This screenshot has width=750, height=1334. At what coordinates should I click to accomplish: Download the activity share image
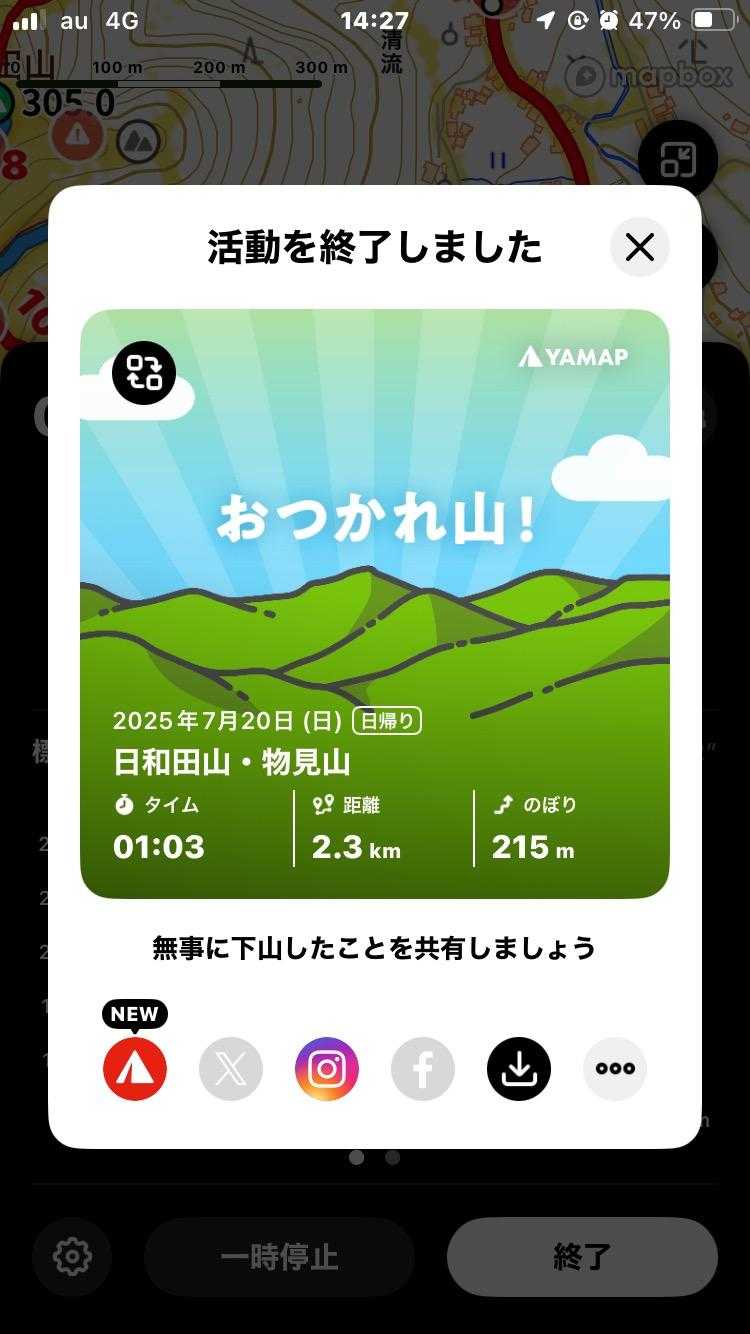coord(519,1069)
